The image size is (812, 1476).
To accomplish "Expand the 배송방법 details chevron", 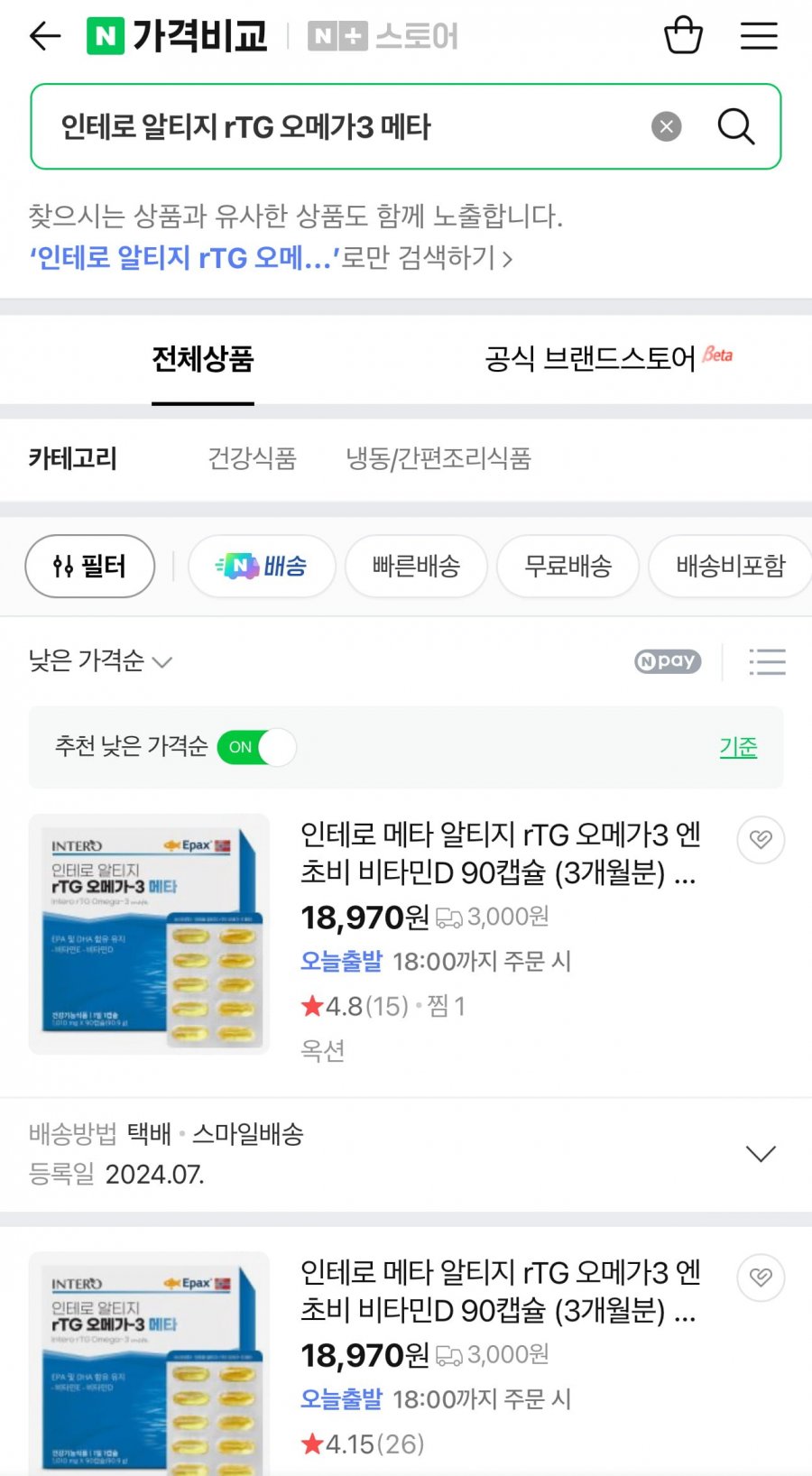I will pyautogui.click(x=761, y=1154).
